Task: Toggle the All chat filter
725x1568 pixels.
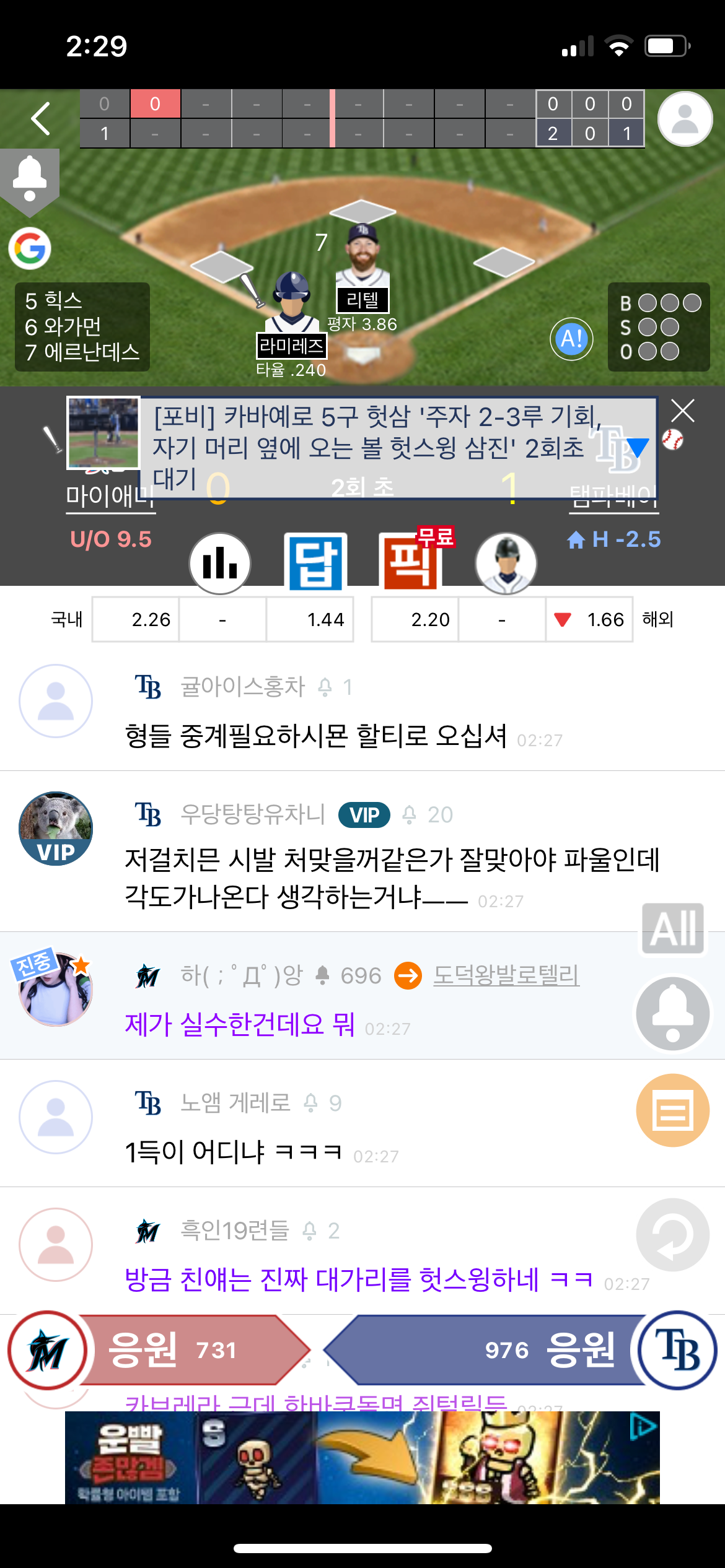Action: point(673,928)
